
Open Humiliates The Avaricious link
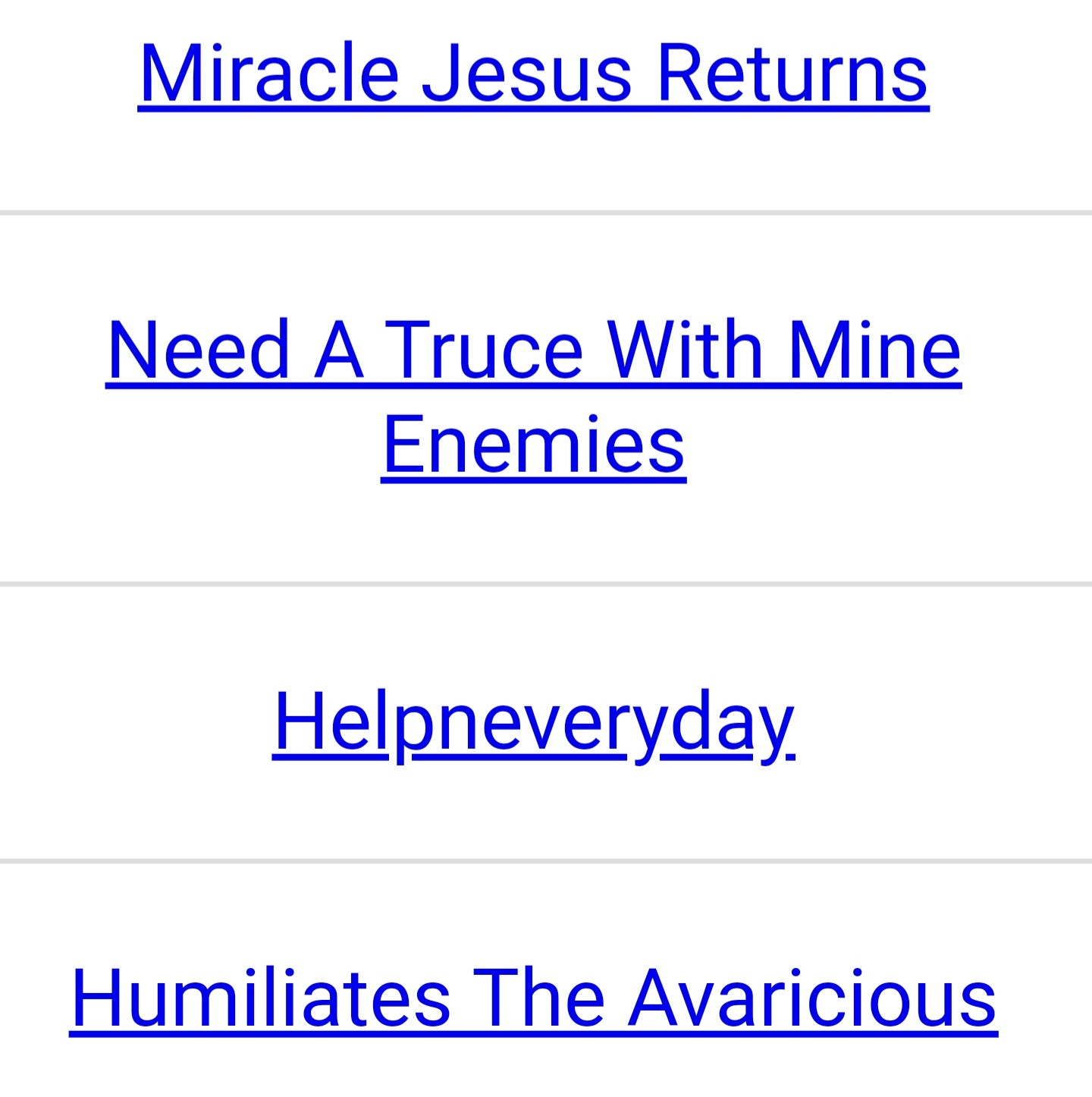tap(533, 998)
